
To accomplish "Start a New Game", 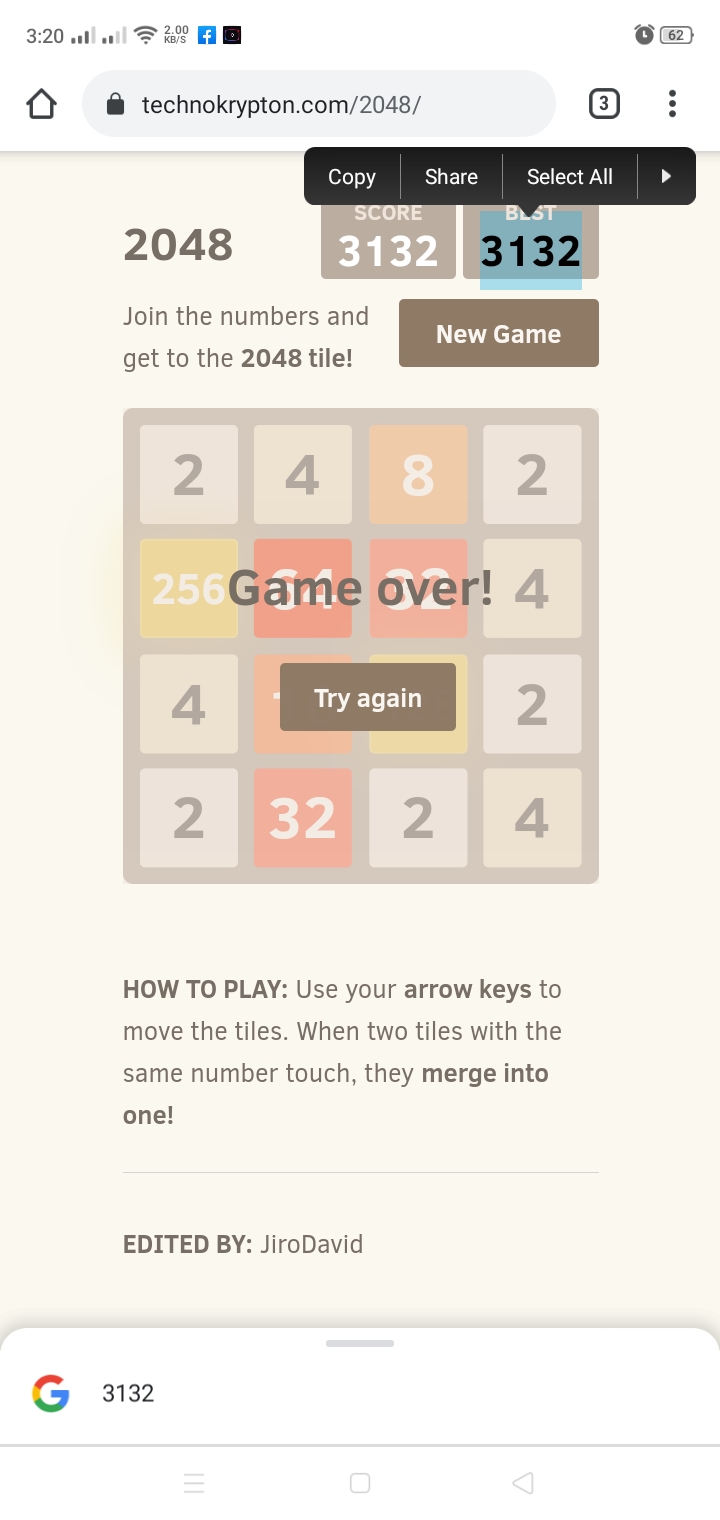I will pyautogui.click(x=498, y=334).
